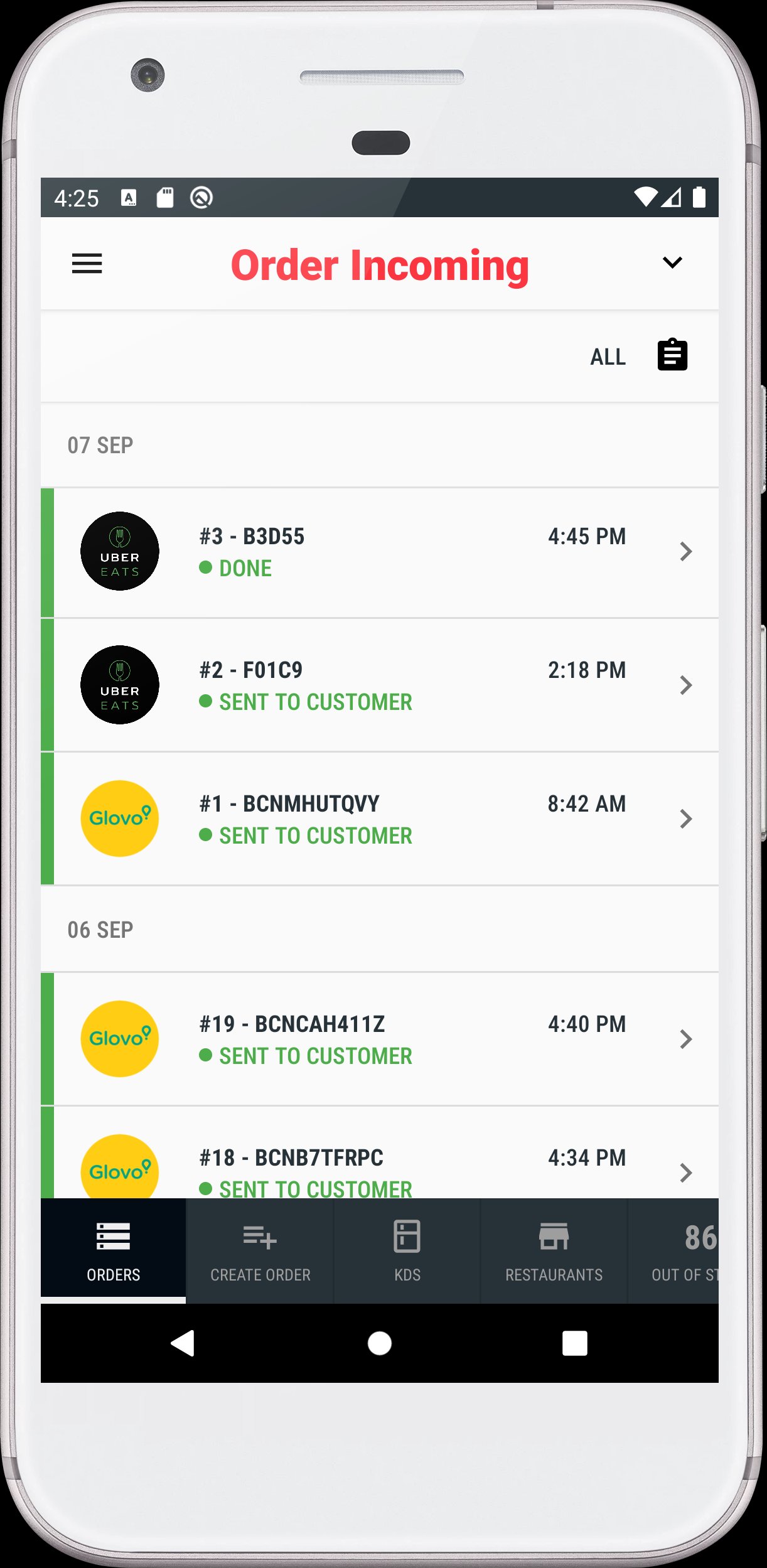767x1568 pixels.
Task: Open the navigation hamburger menu
Action: pos(87,264)
